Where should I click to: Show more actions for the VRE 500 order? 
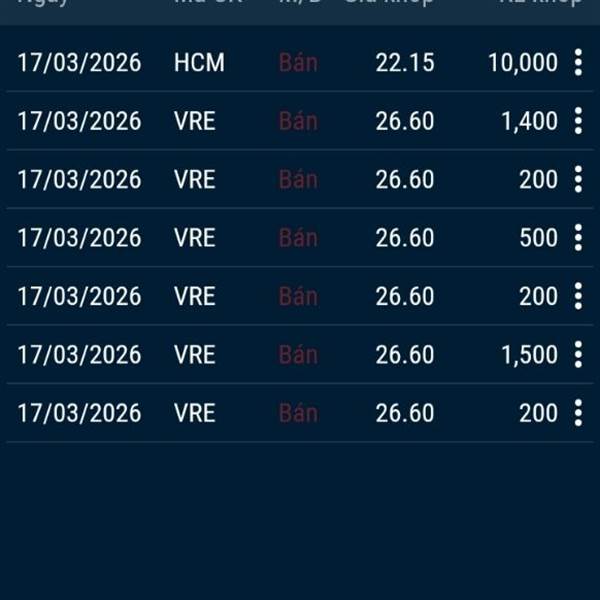coord(578,238)
